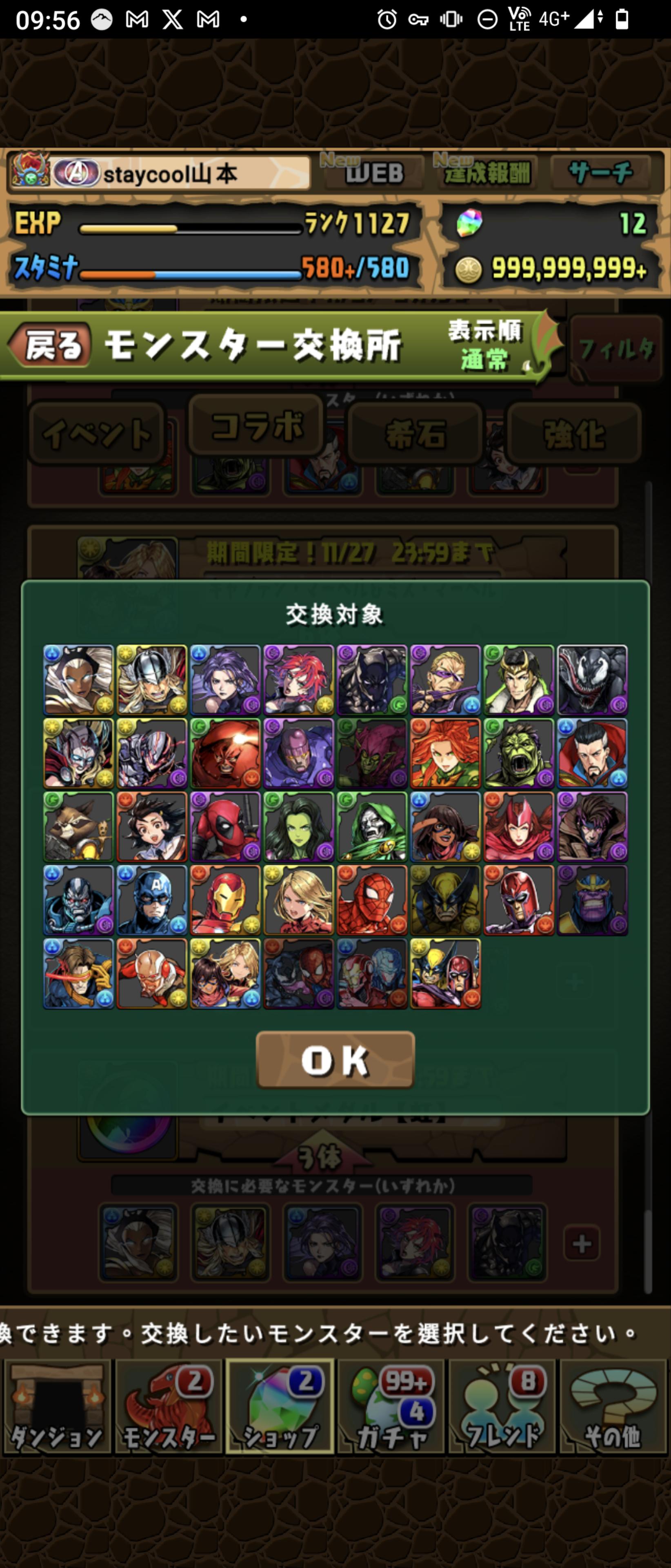Image resolution: width=671 pixels, height=1568 pixels.
Task: Open 達成報酬 achievement rewards
Action: [486, 173]
